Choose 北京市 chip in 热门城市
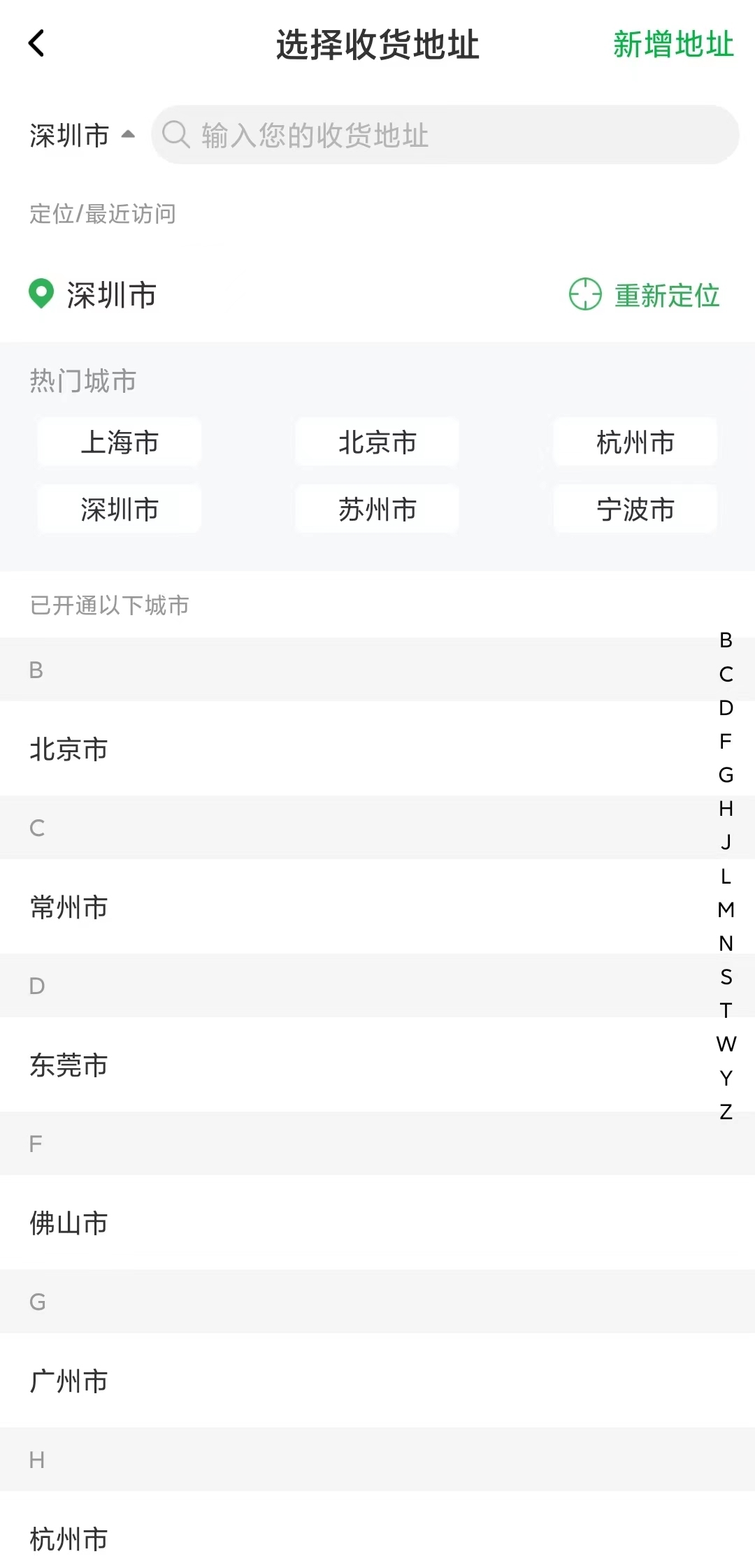The image size is (755, 1568). pyautogui.click(x=377, y=442)
